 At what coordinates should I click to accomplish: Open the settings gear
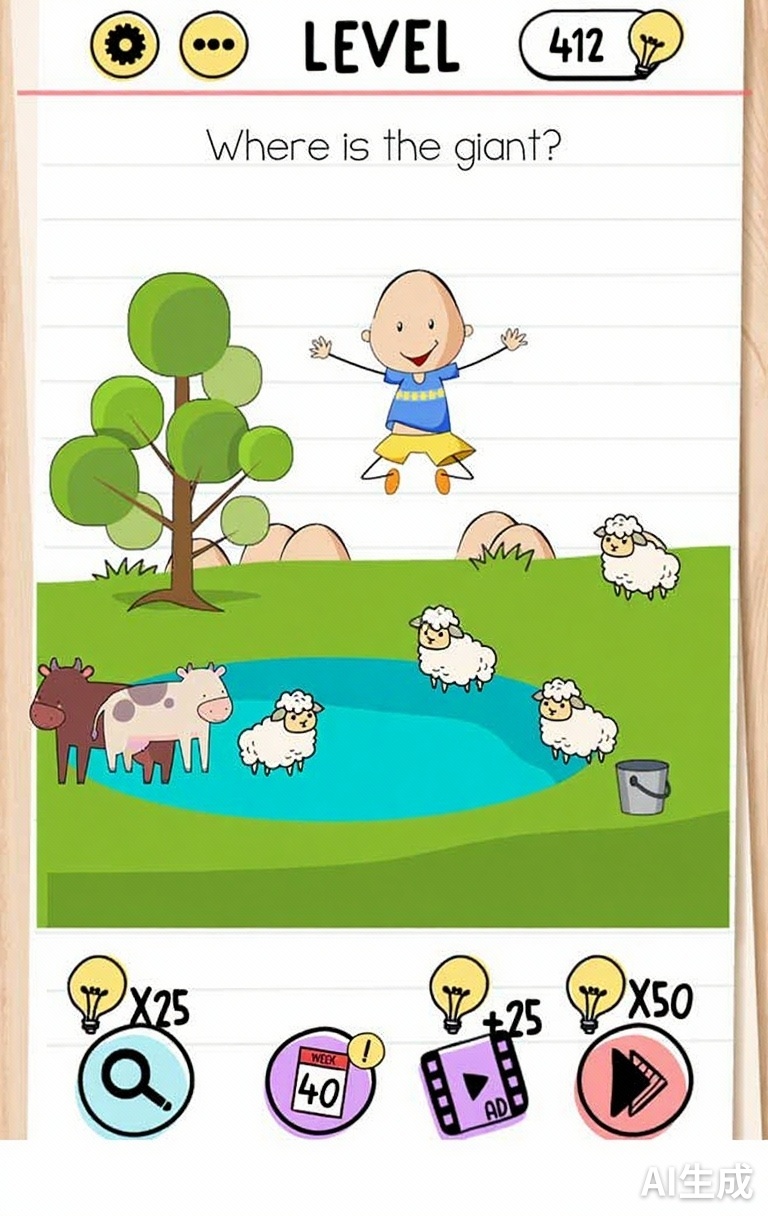coord(124,45)
